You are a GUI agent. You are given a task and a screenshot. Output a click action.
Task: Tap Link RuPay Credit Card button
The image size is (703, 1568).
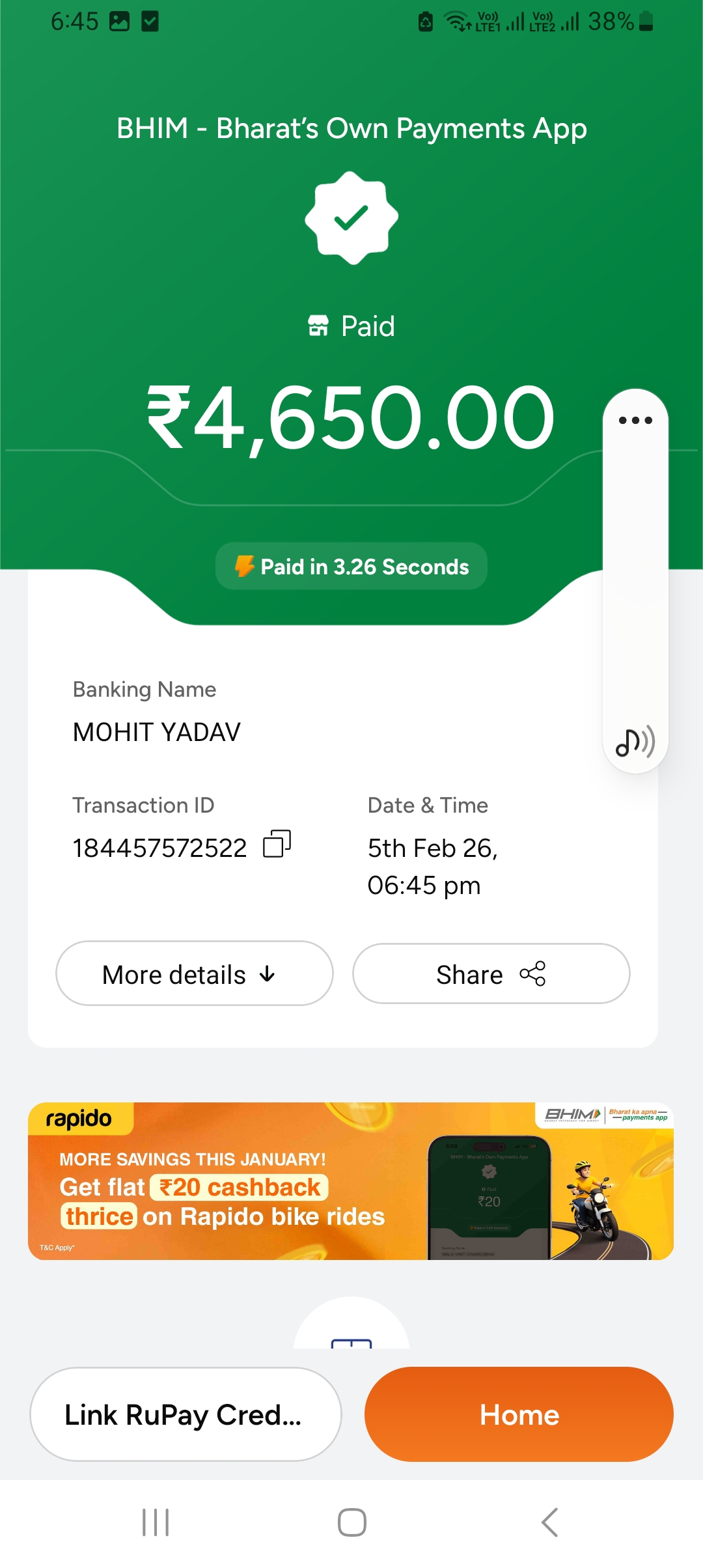186,1414
